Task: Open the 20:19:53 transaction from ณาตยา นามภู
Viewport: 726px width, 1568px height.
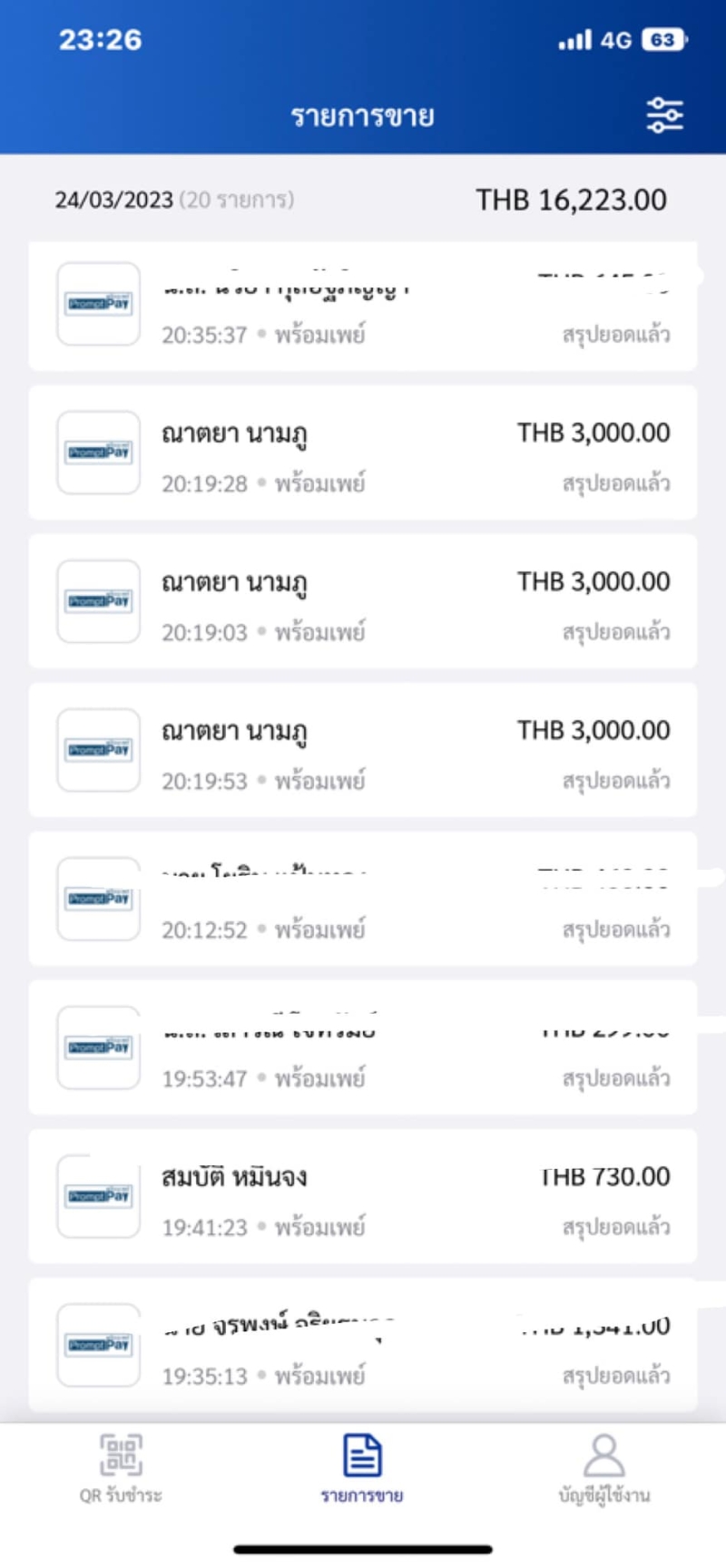Action: (x=363, y=750)
